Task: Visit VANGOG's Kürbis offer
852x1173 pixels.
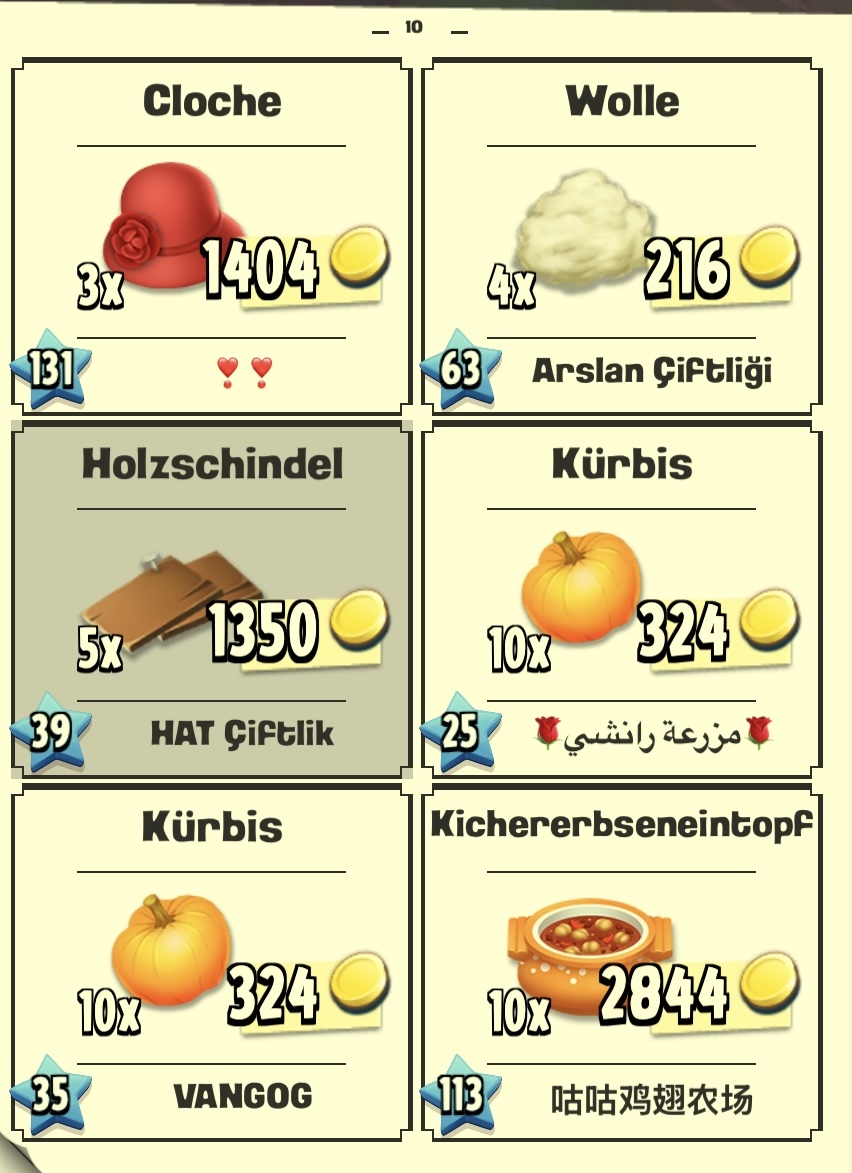Action: (x=211, y=964)
